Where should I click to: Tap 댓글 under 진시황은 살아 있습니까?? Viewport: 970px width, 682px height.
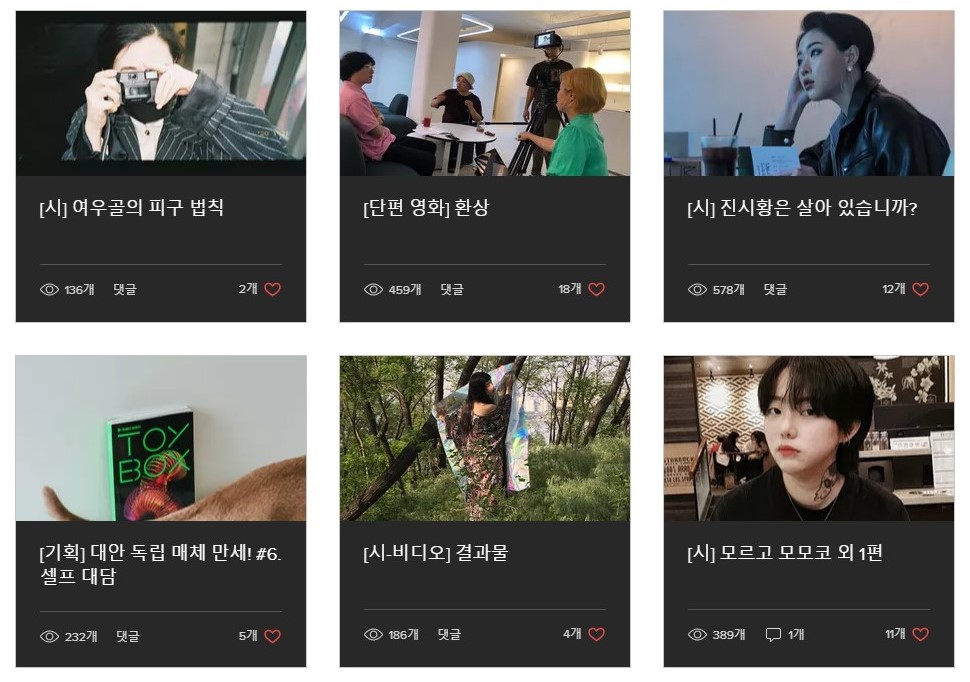point(775,289)
